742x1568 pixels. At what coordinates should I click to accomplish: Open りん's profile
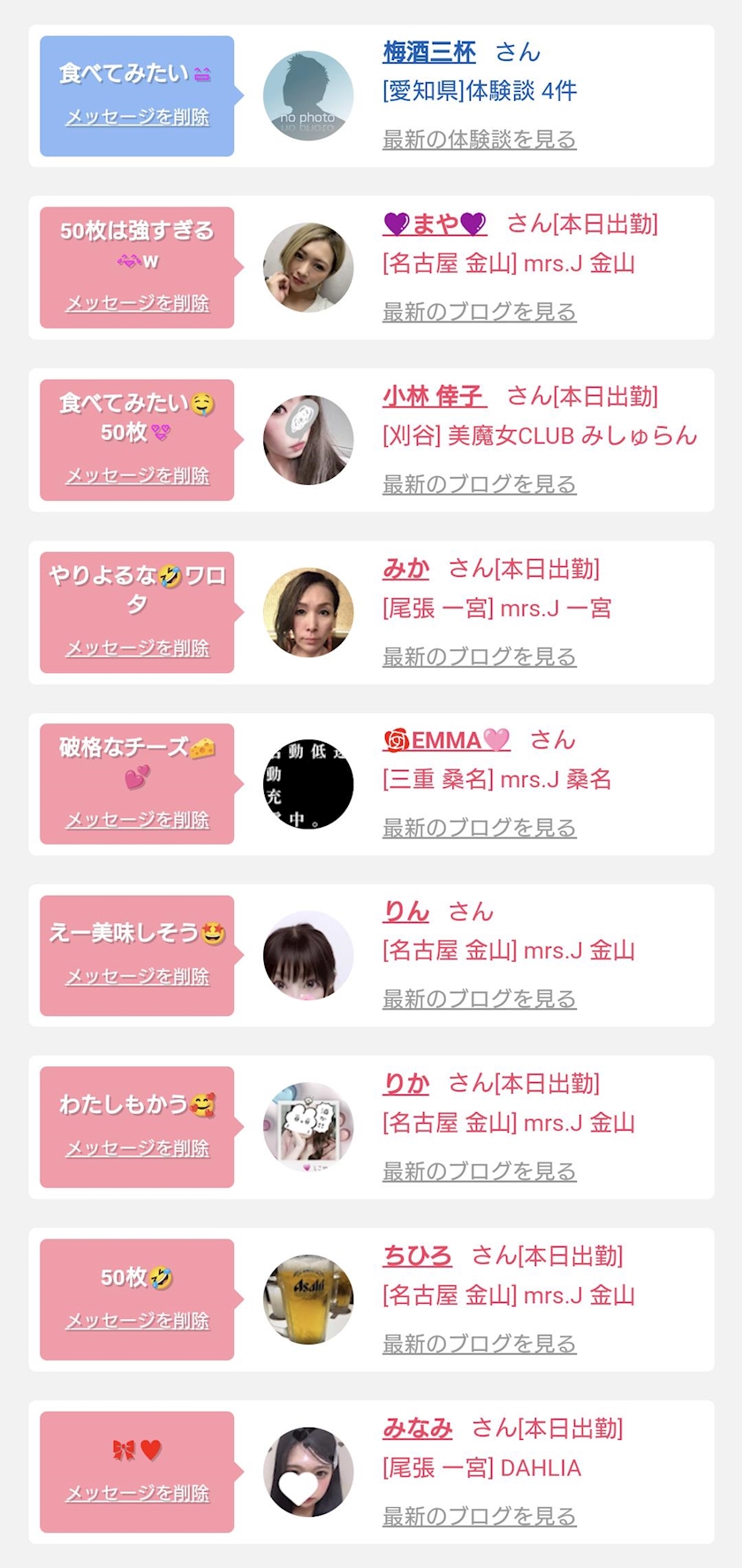405,912
